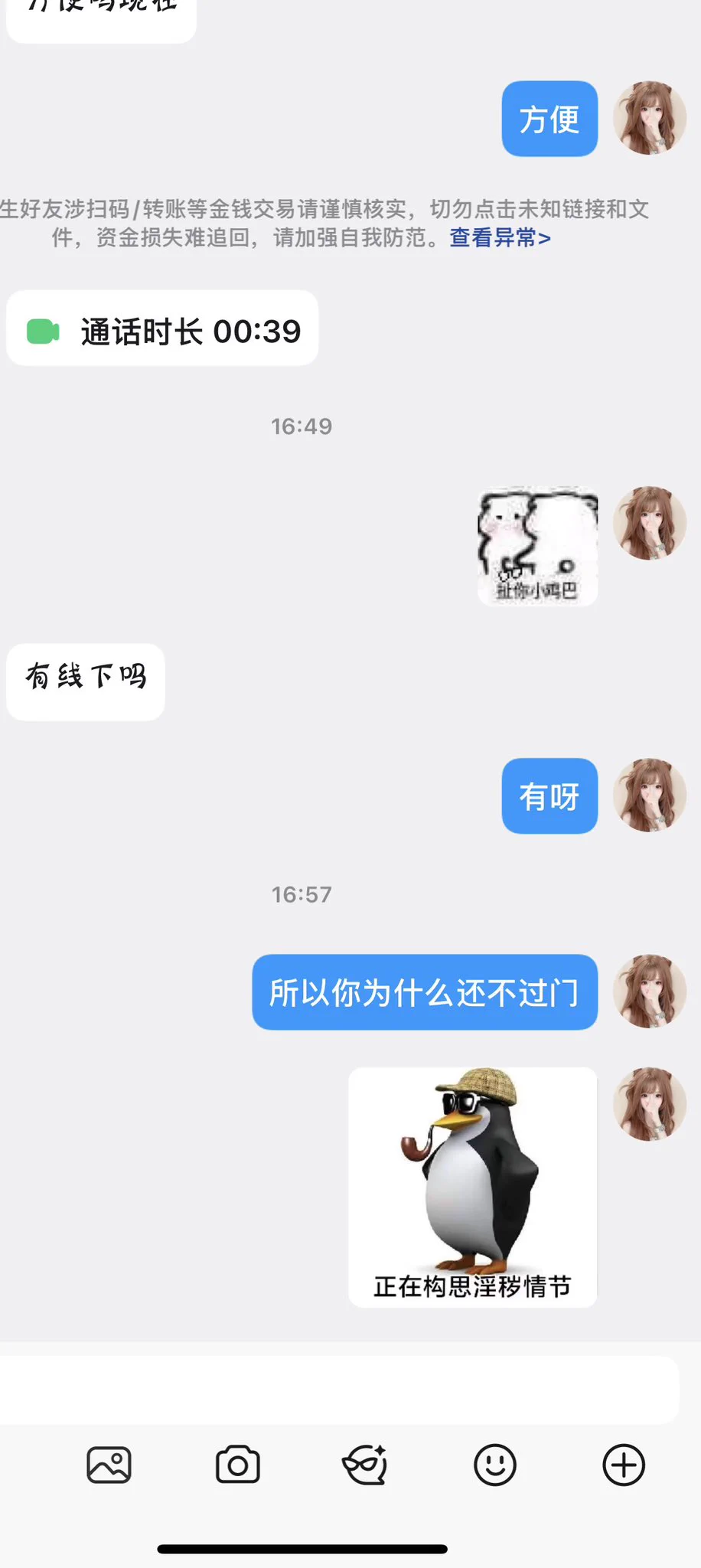Select the 有呀 blue message bubble

coord(549,796)
